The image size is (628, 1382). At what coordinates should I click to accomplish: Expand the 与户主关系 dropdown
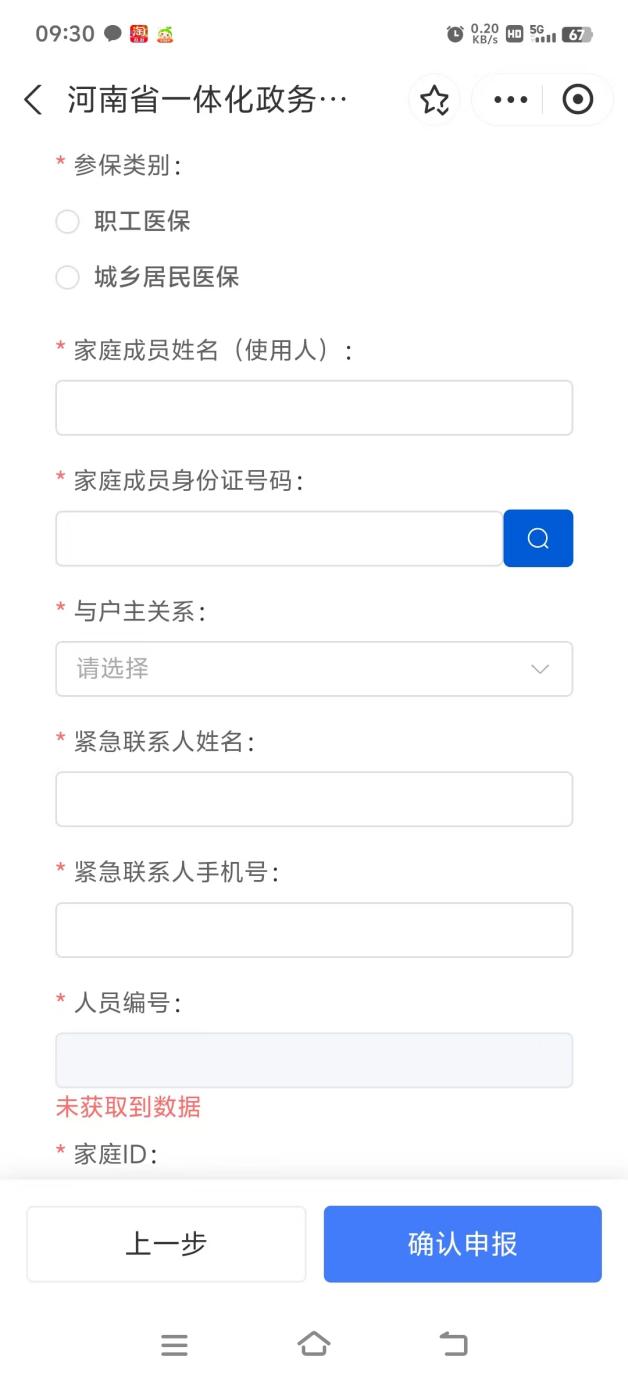[314, 669]
